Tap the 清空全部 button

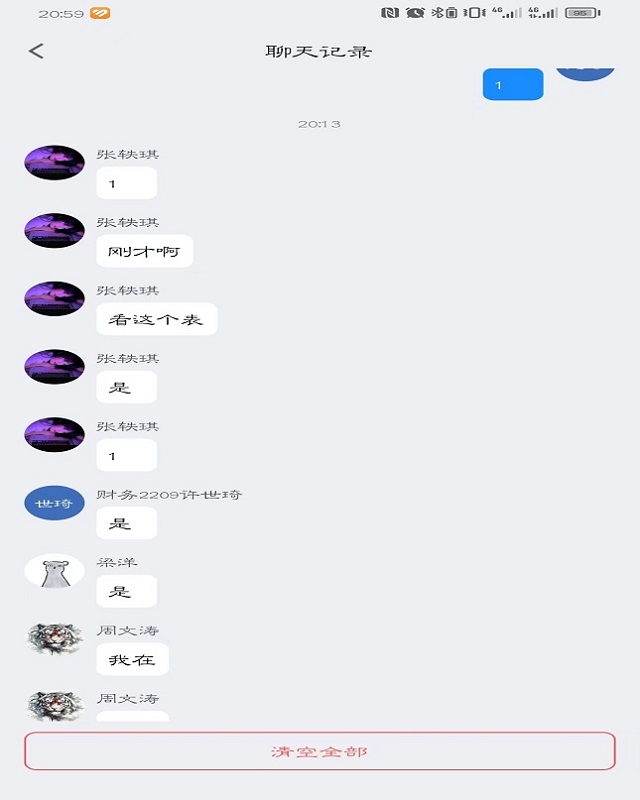[319, 751]
